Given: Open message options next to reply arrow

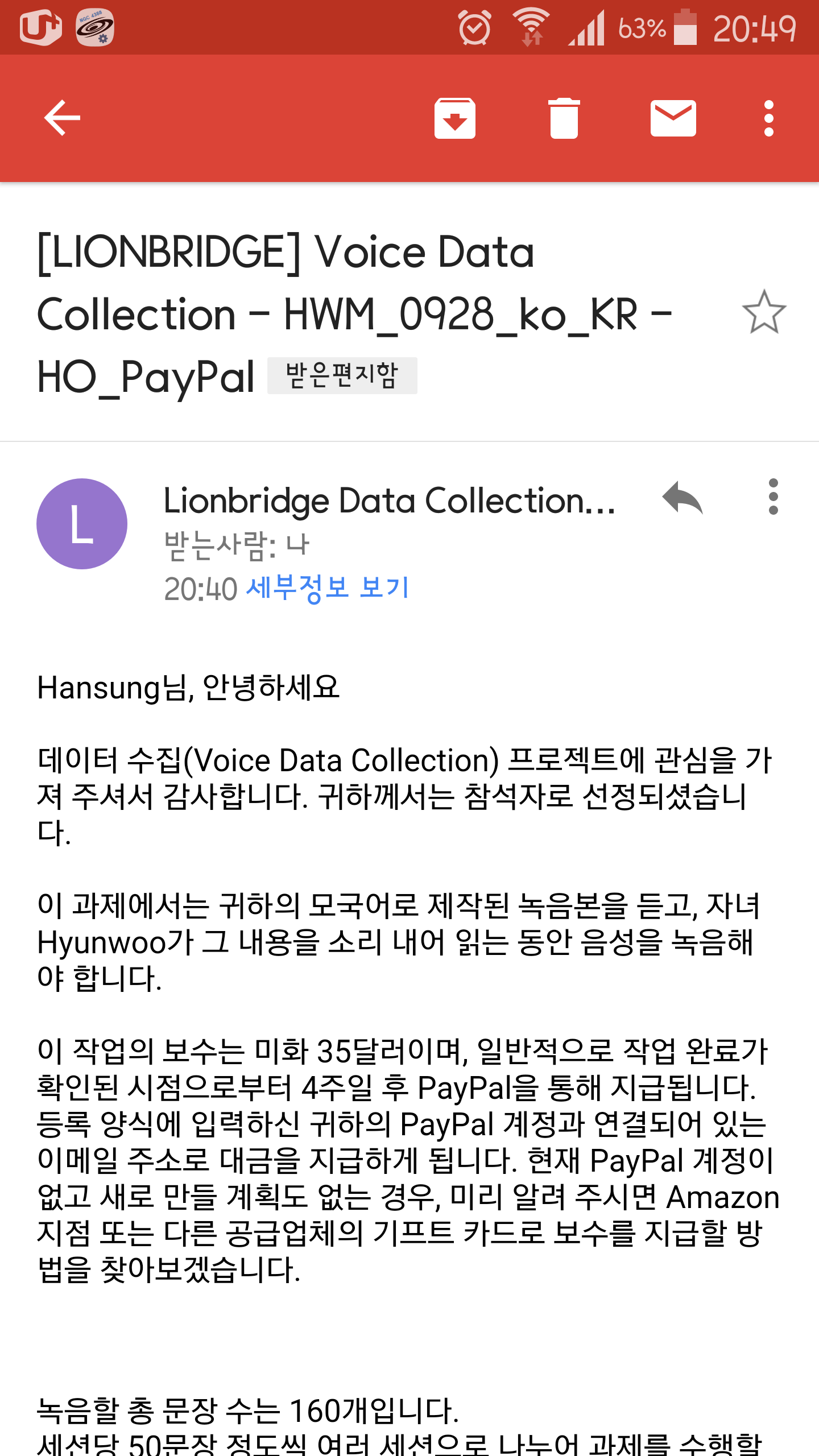Looking at the screenshot, I should [x=773, y=497].
